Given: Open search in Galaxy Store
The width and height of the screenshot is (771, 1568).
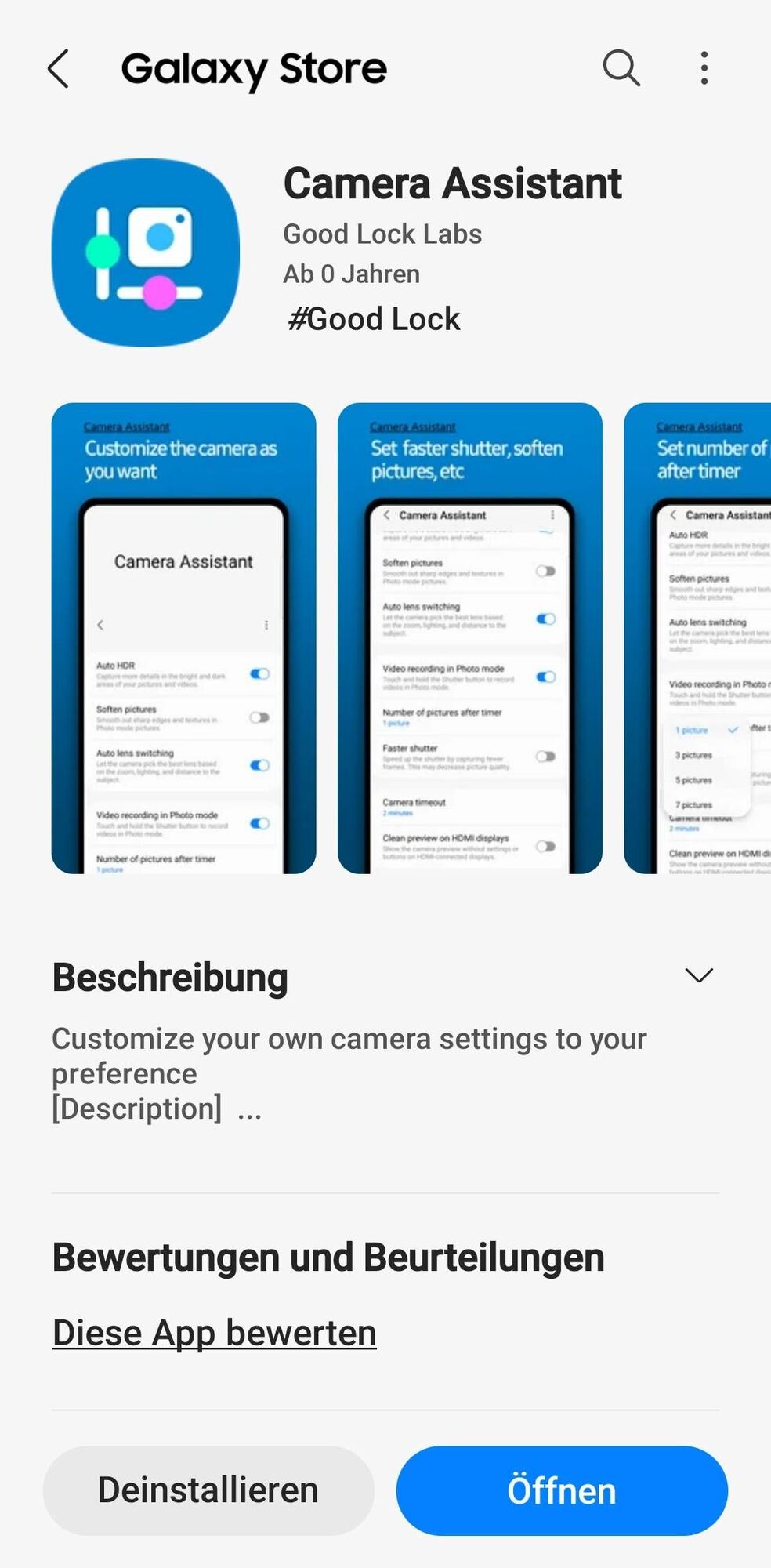Looking at the screenshot, I should pyautogui.click(x=621, y=68).
